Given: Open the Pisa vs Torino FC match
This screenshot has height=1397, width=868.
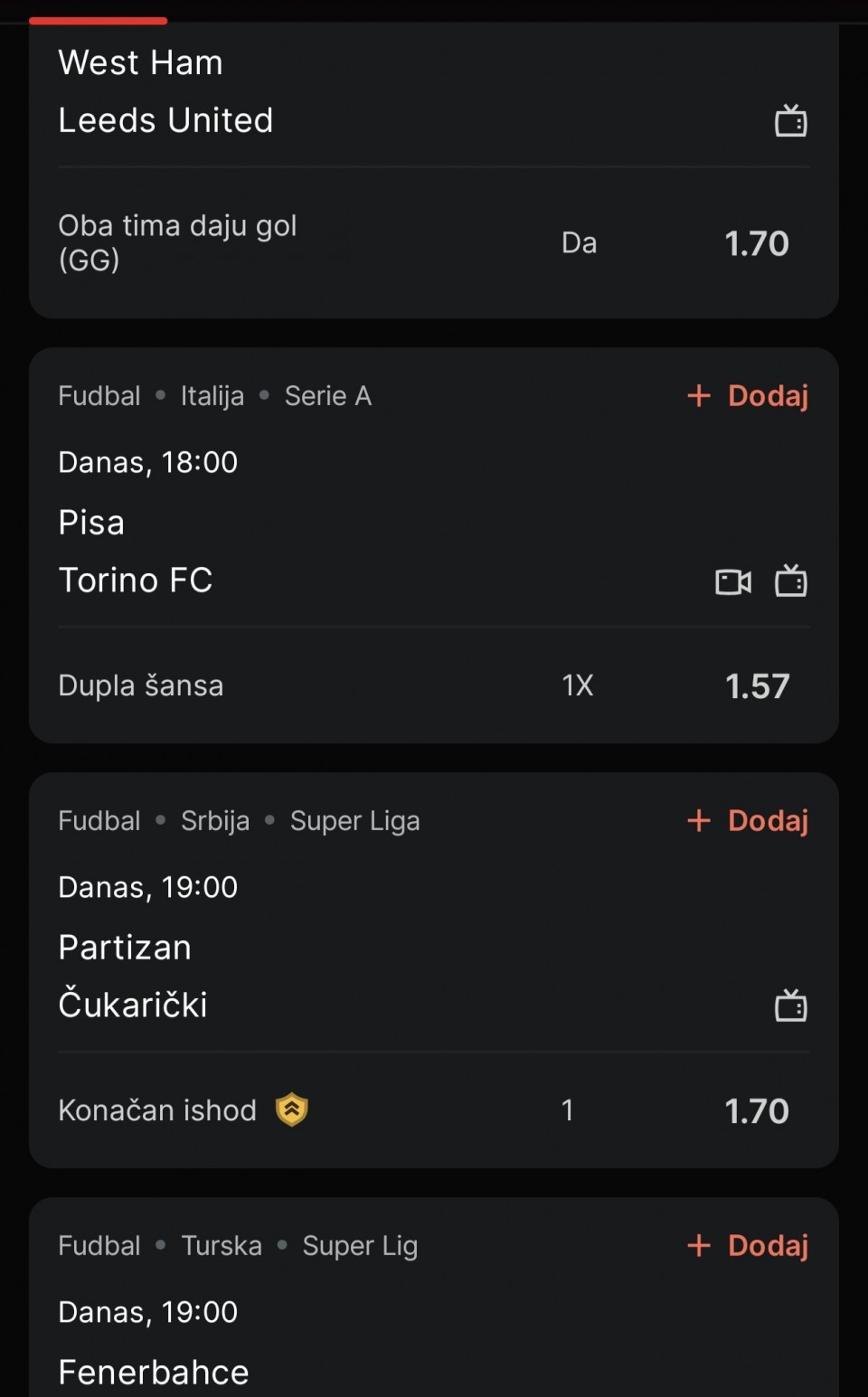Looking at the screenshot, I should point(136,552).
